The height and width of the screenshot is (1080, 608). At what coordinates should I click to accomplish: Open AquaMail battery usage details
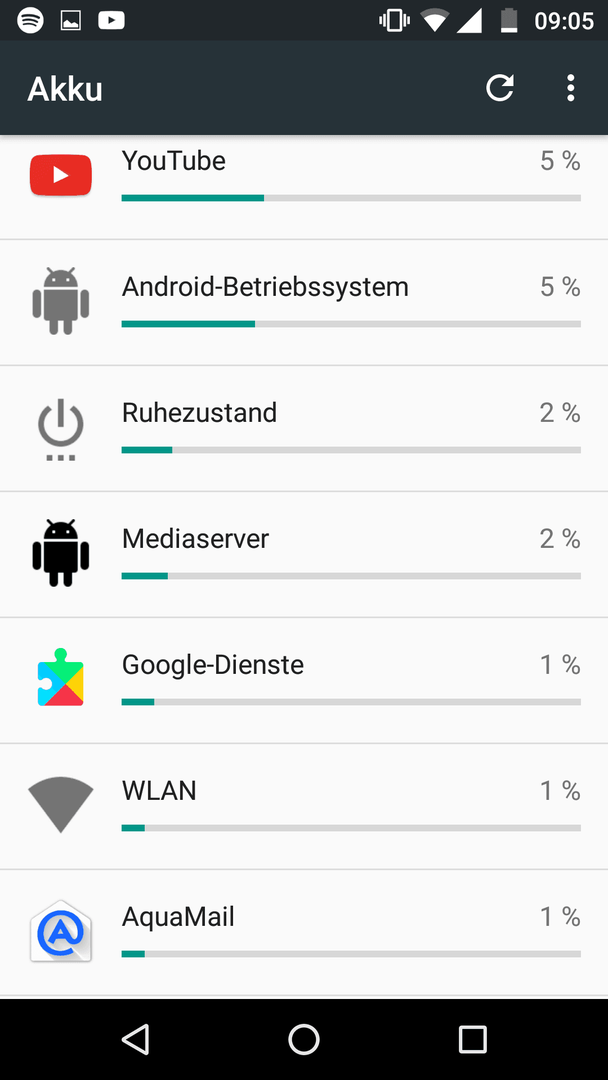click(304, 933)
